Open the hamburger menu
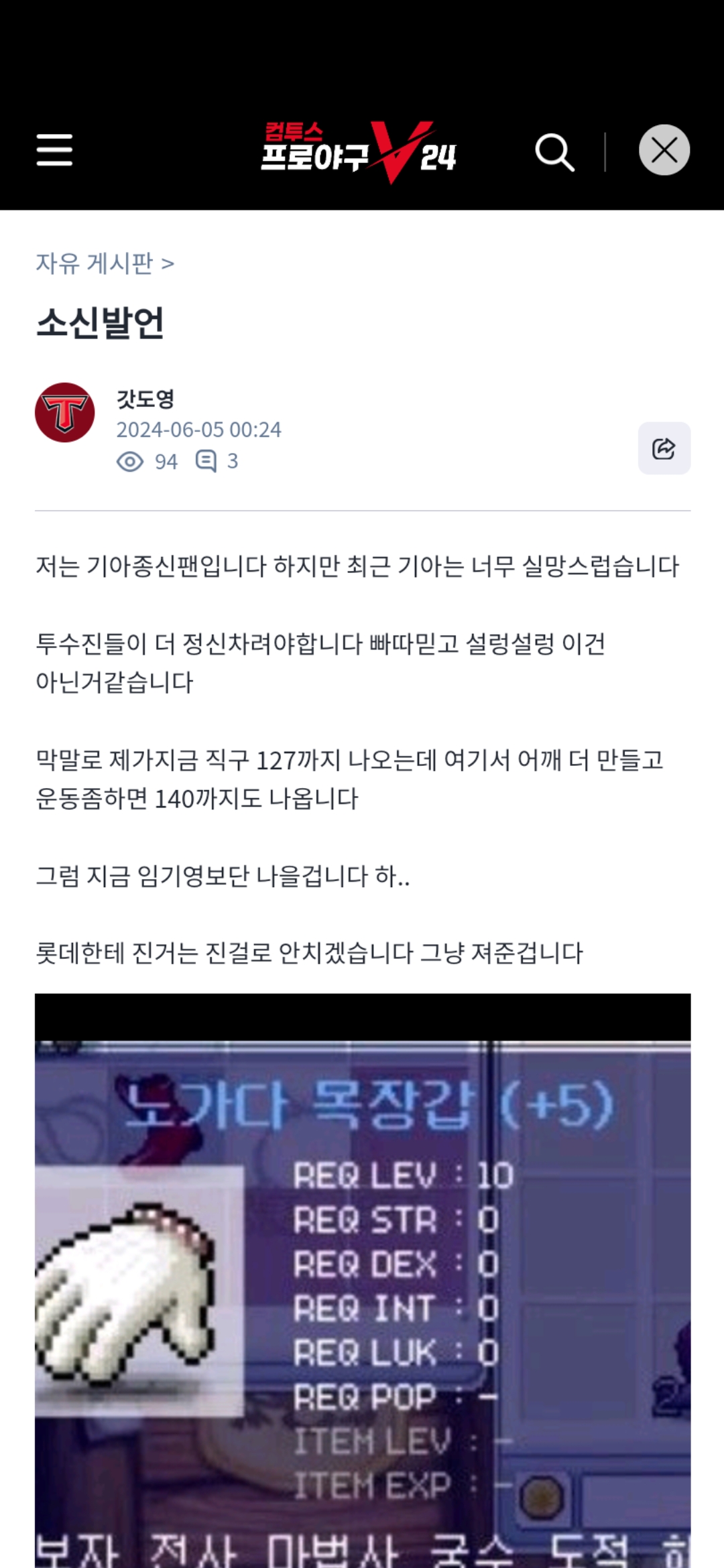Viewport: 724px width, 1568px height. pos(54,149)
